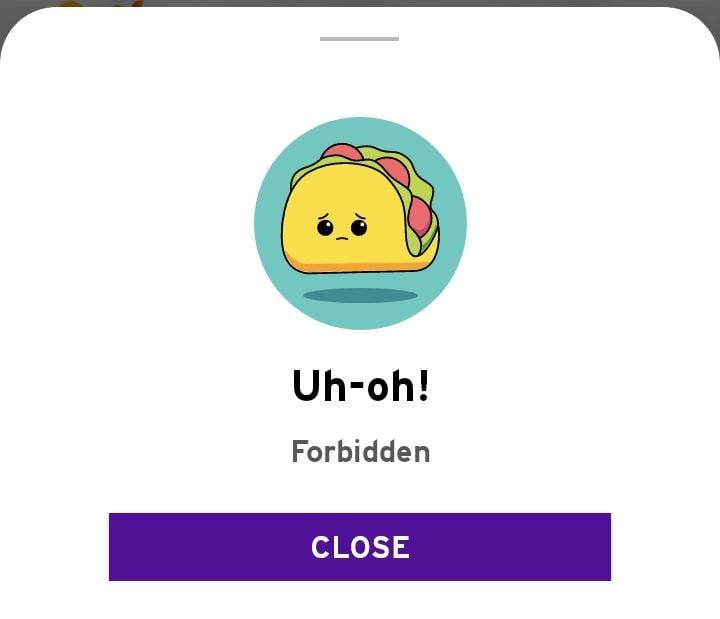Dismiss the Forbidden error with CLOSE
This screenshot has height=619, width=720.
(x=360, y=547)
